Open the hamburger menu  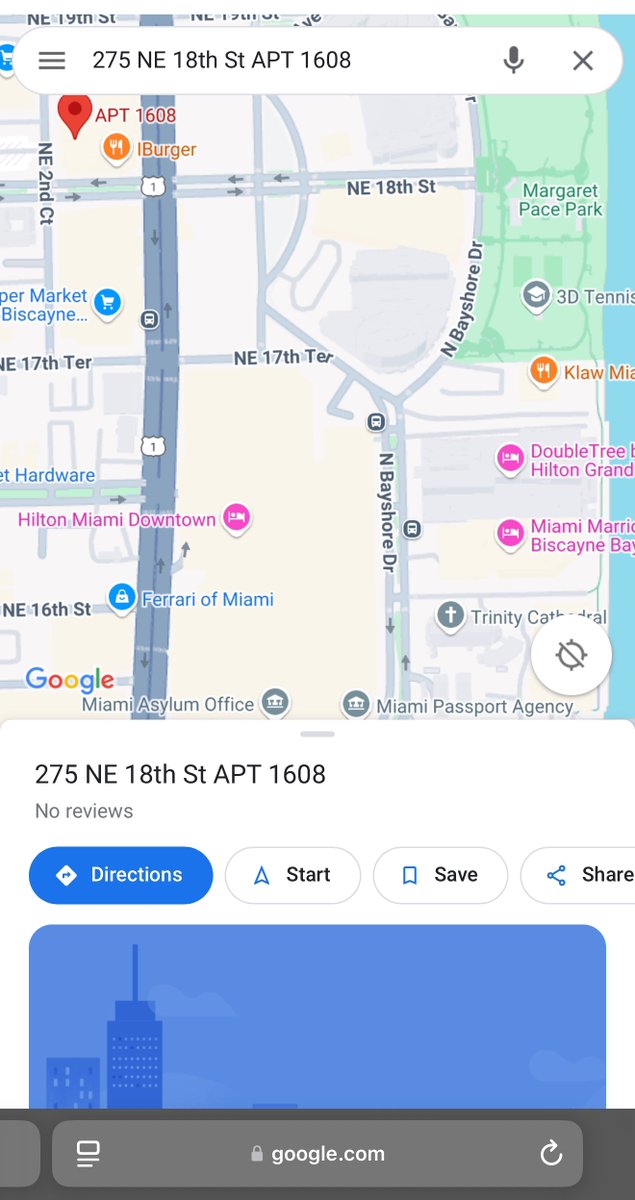(x=52, y=60)
